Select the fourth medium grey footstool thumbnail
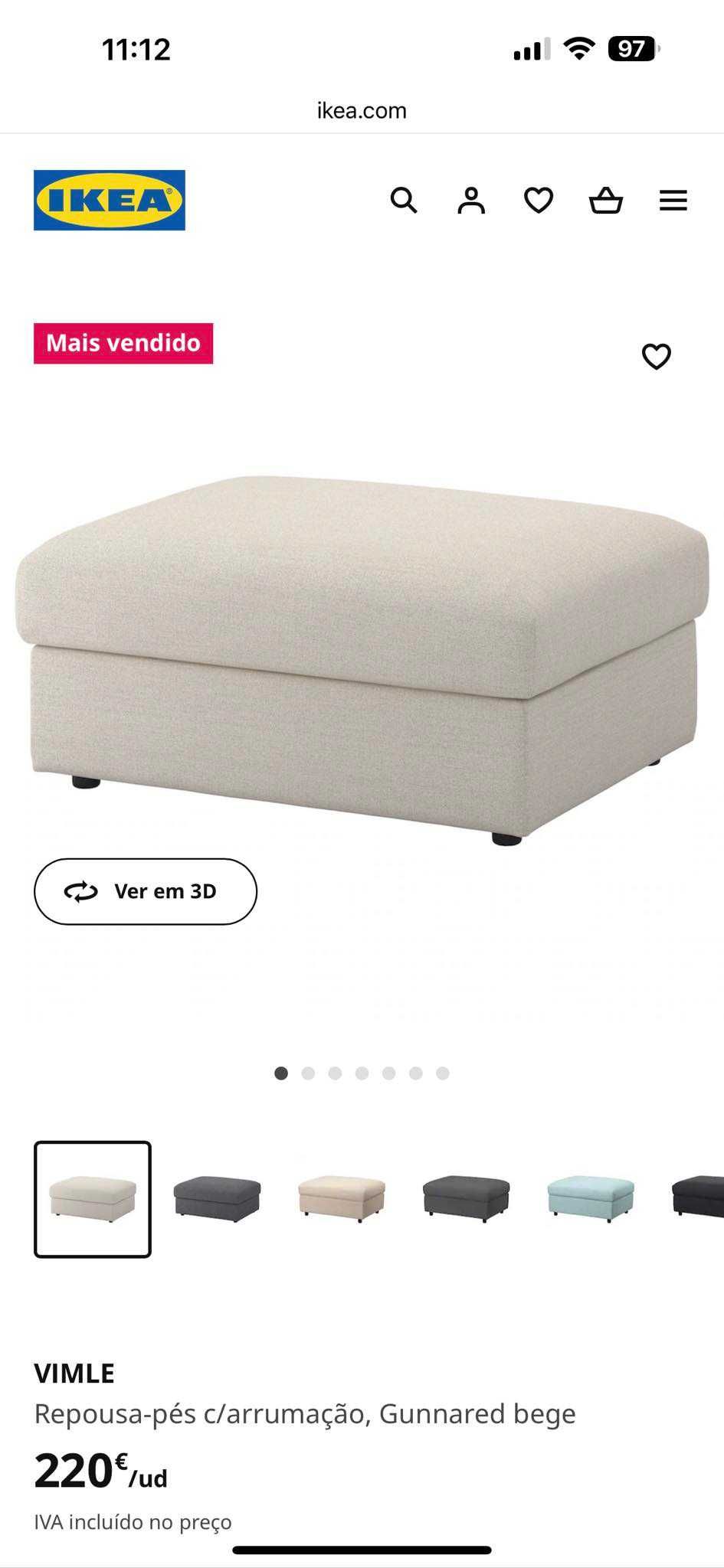This screenshot has height=1568, width=724. 466,1199
